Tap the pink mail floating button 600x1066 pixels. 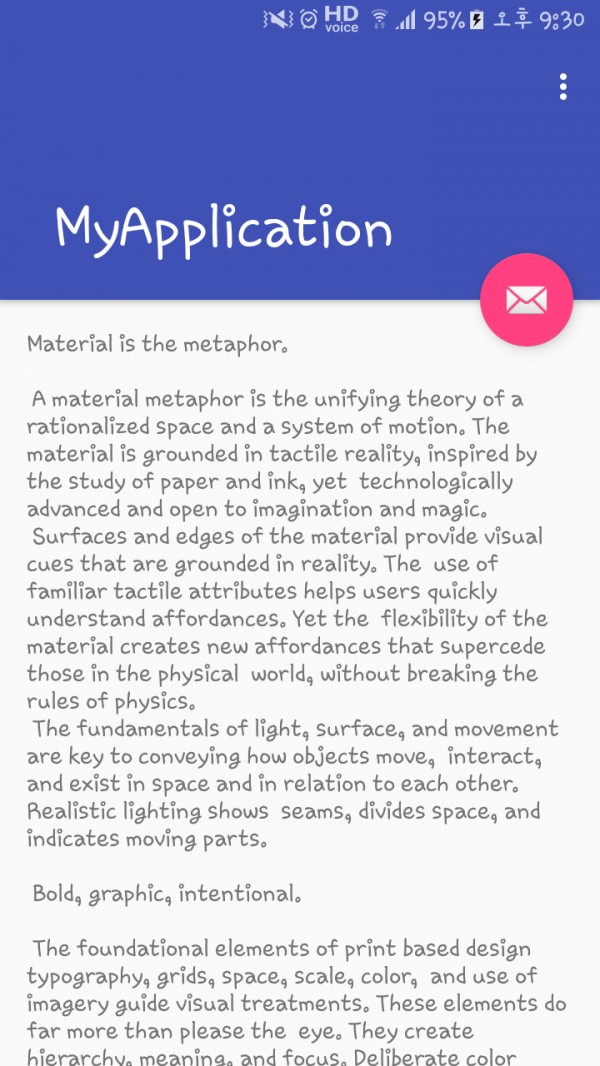click(x=526, y=299)
